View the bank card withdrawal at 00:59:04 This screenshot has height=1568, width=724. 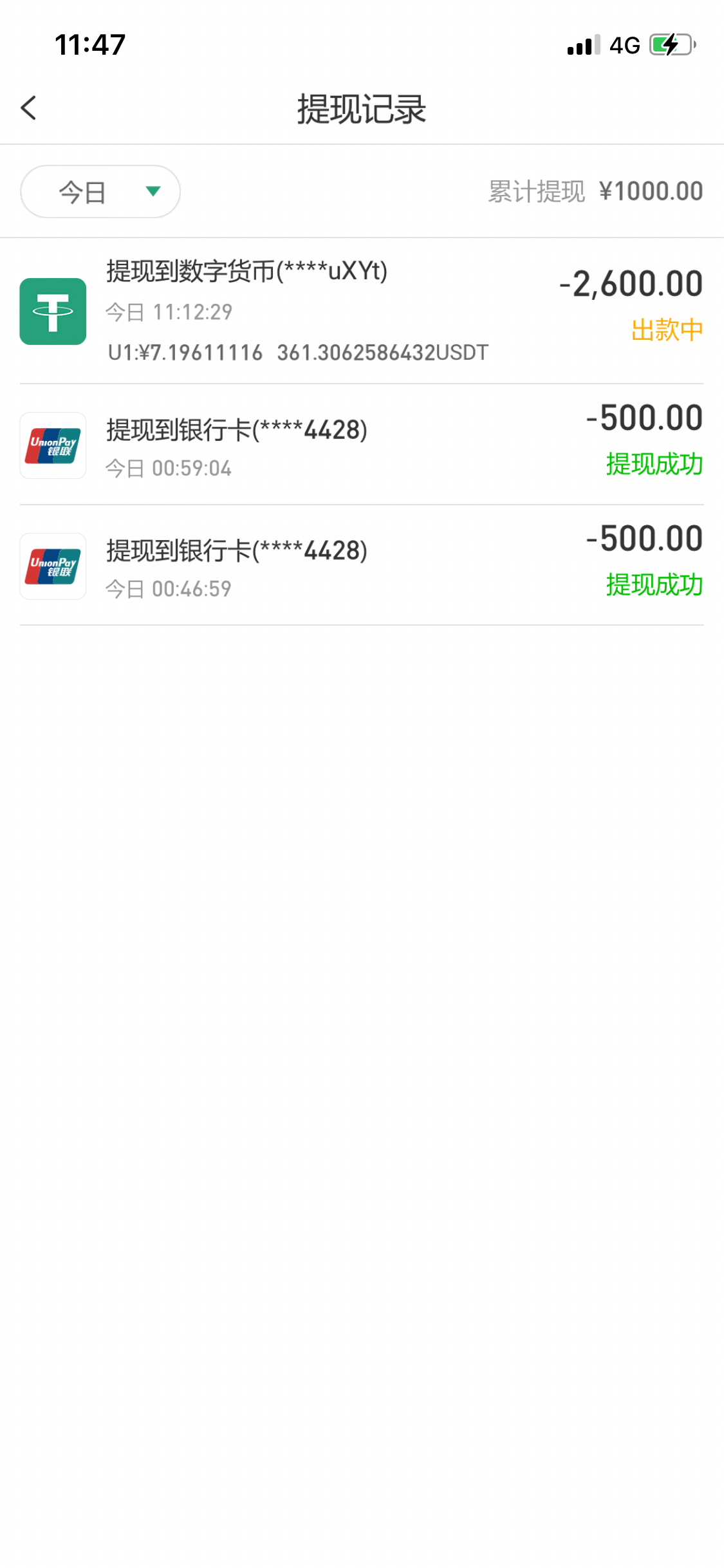(x=360, y=445)
